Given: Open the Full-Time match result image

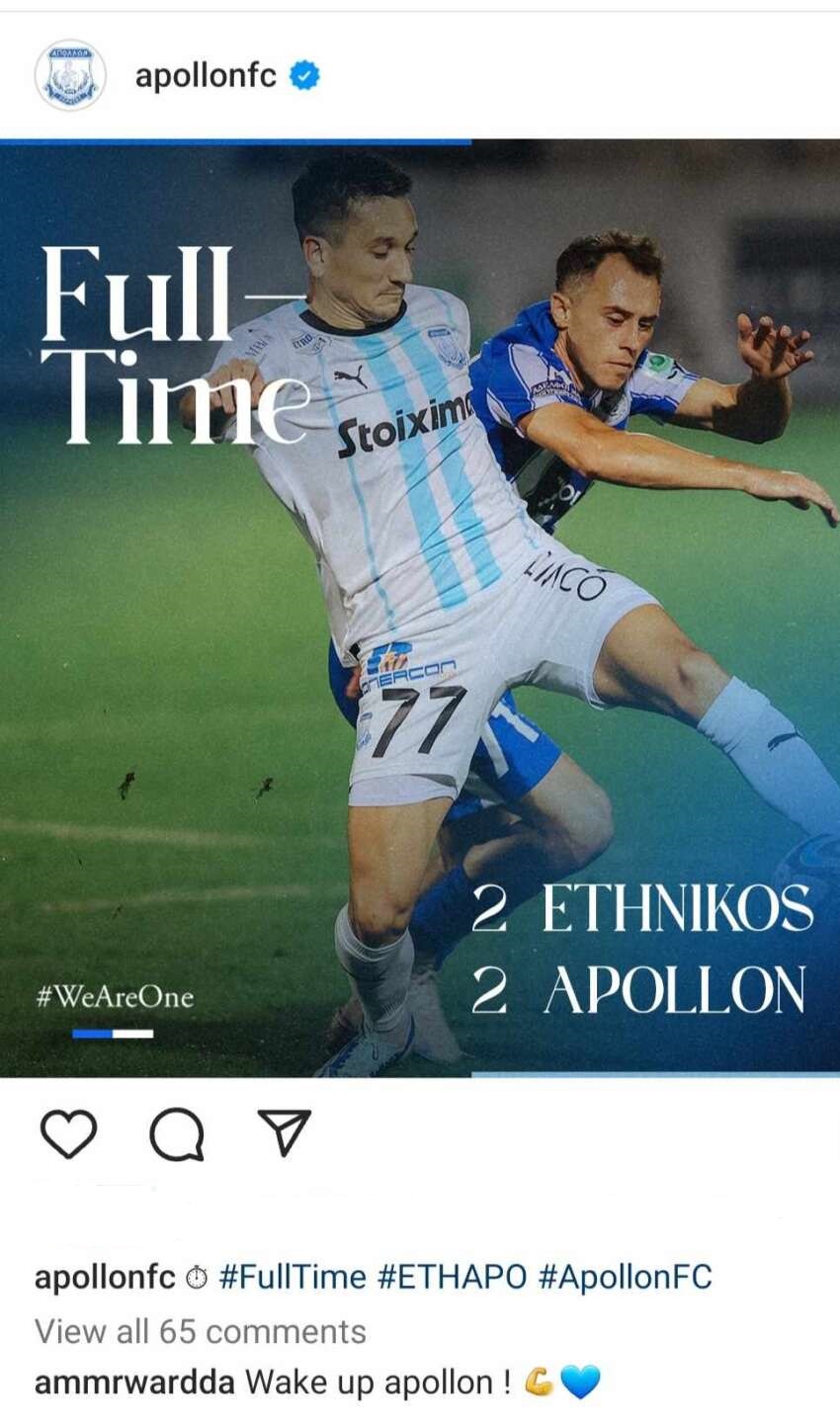Looking at the screenshot, I should (x=420, y=608).
